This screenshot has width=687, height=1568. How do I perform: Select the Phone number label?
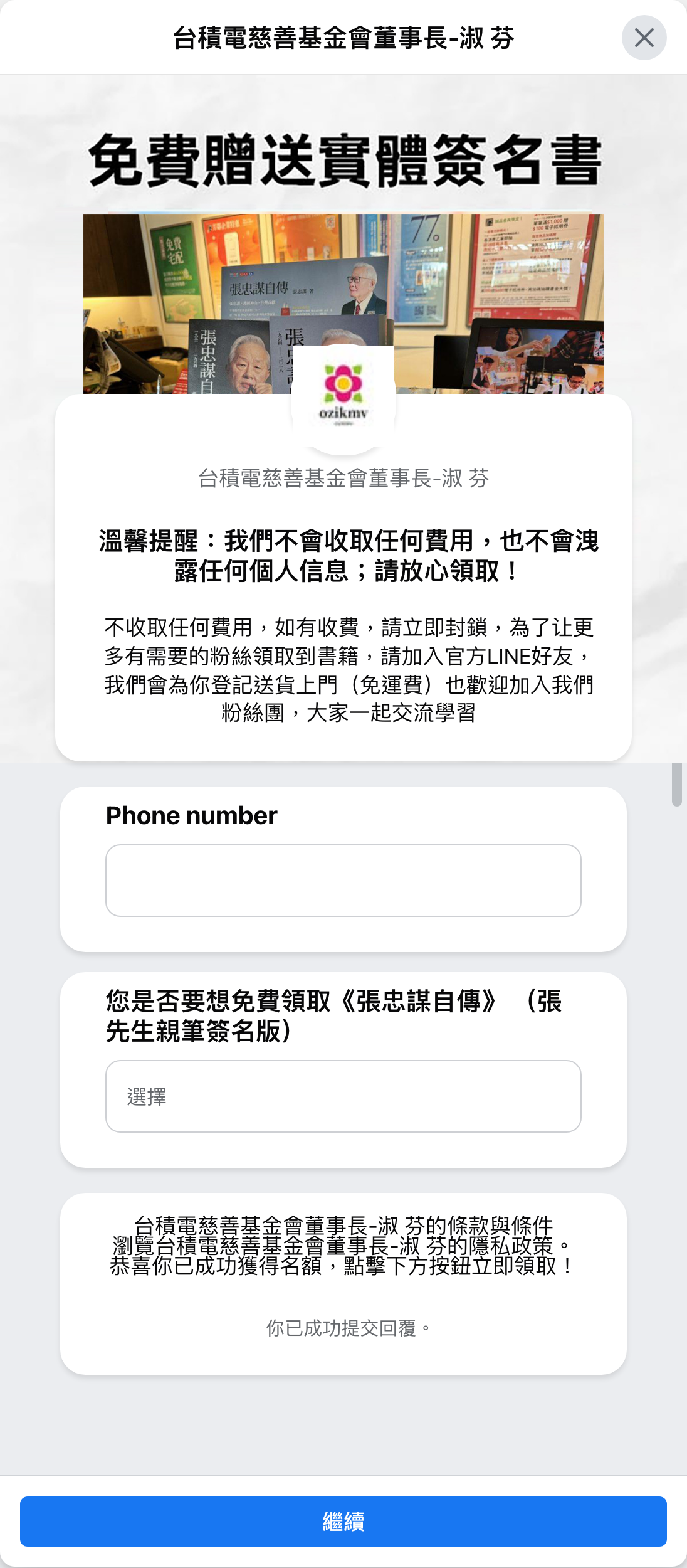(191, 815)
